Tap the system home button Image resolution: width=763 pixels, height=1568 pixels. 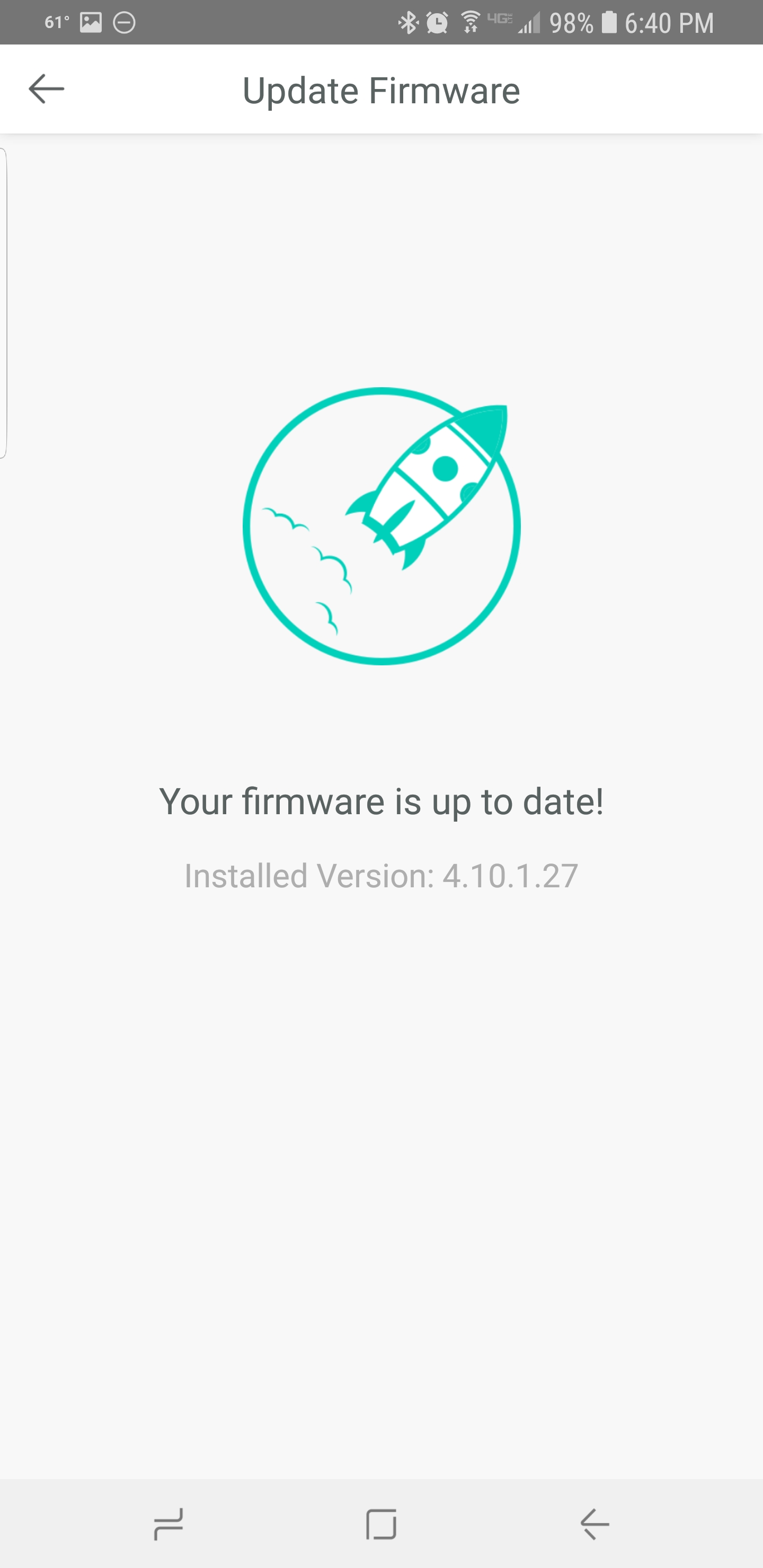[x=381, y=1524]
